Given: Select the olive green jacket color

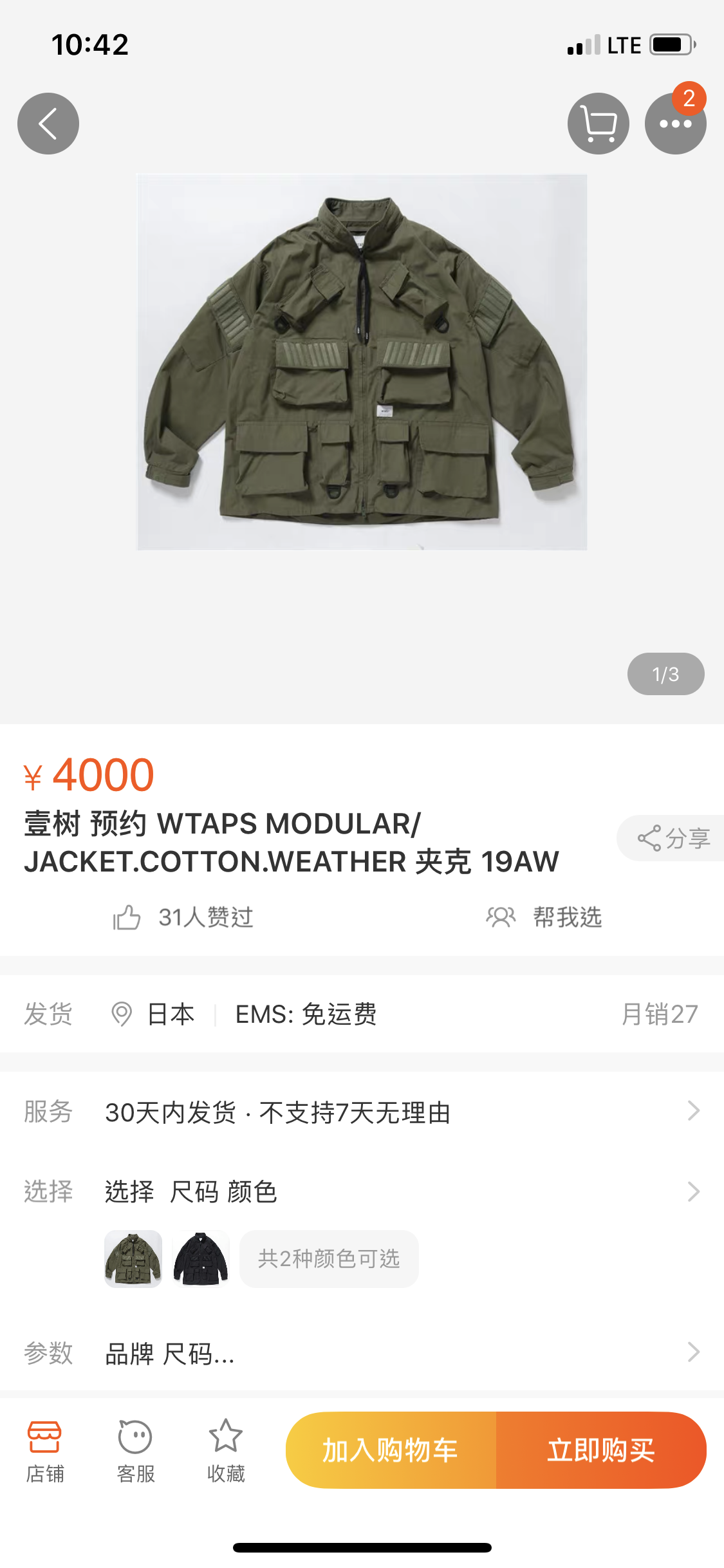Looking at the screenshot, I should [133, 1259].
